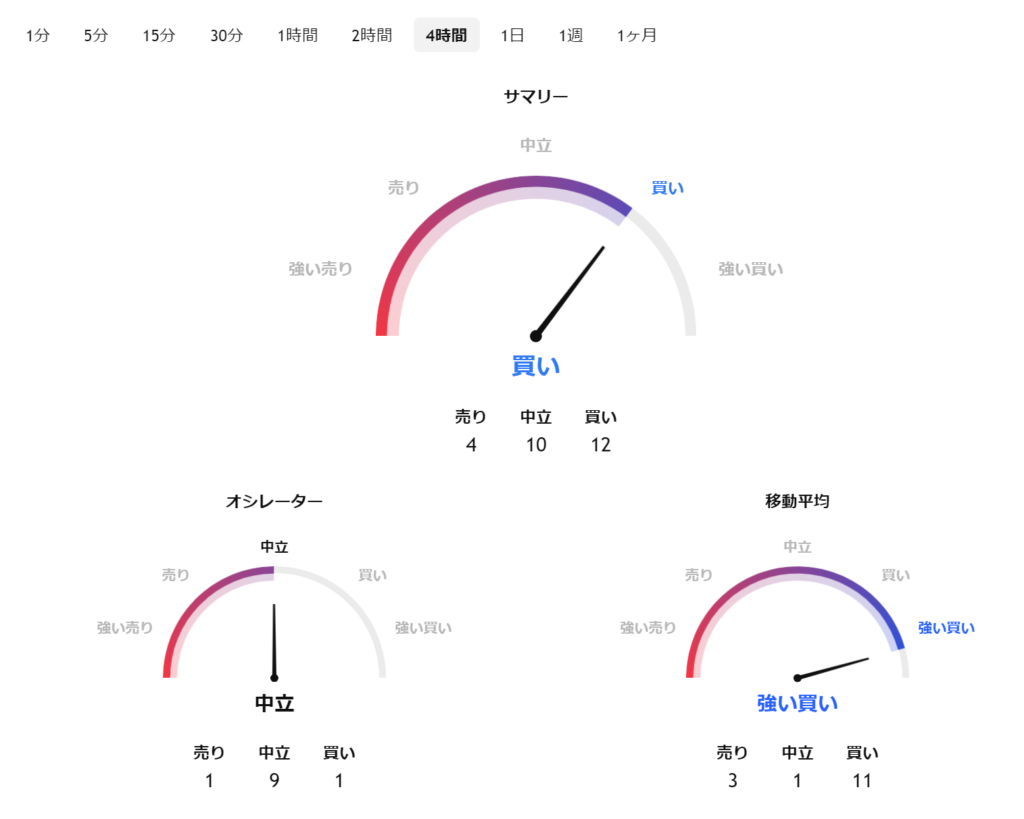The height and width of the screenshot is (819, 1024).
Task: Switch to the 30分 interval
Action: coord(226,35)
